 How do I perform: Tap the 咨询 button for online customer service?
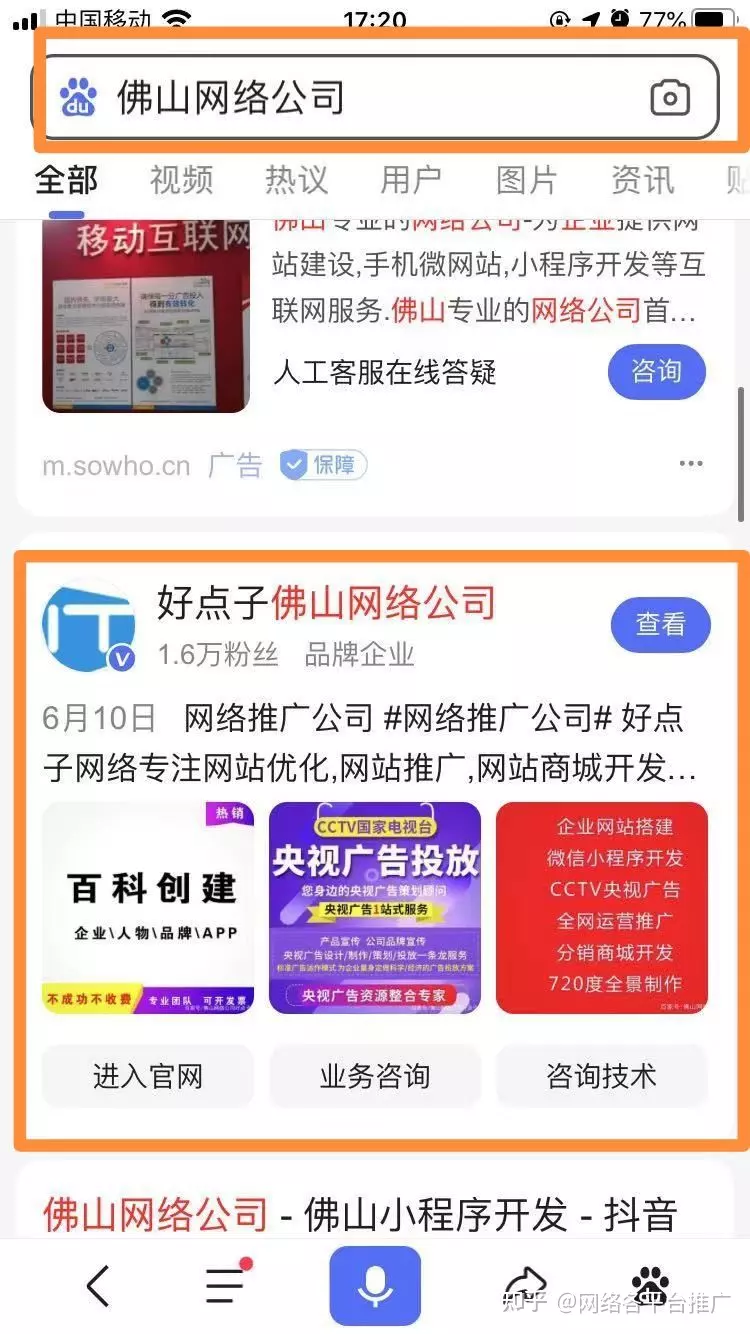click(x=657, y=371)
